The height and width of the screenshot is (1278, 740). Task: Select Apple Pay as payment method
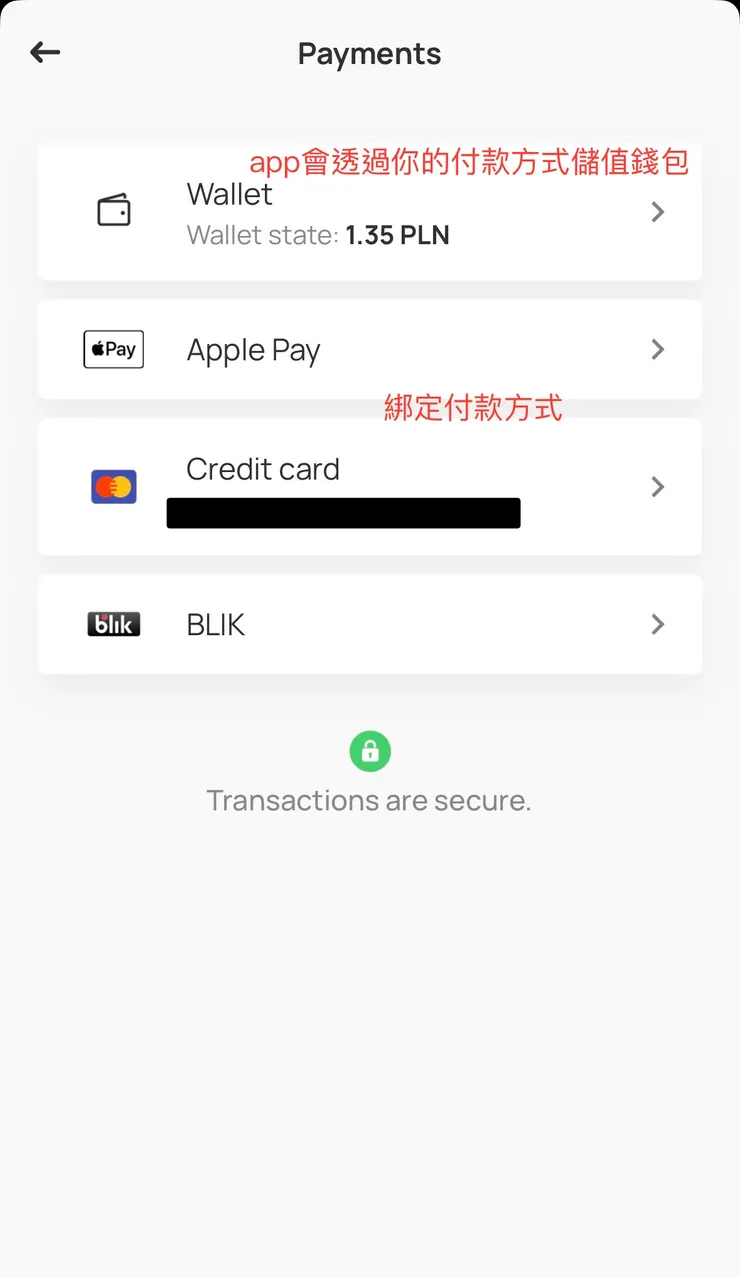[x=370, y=349]
